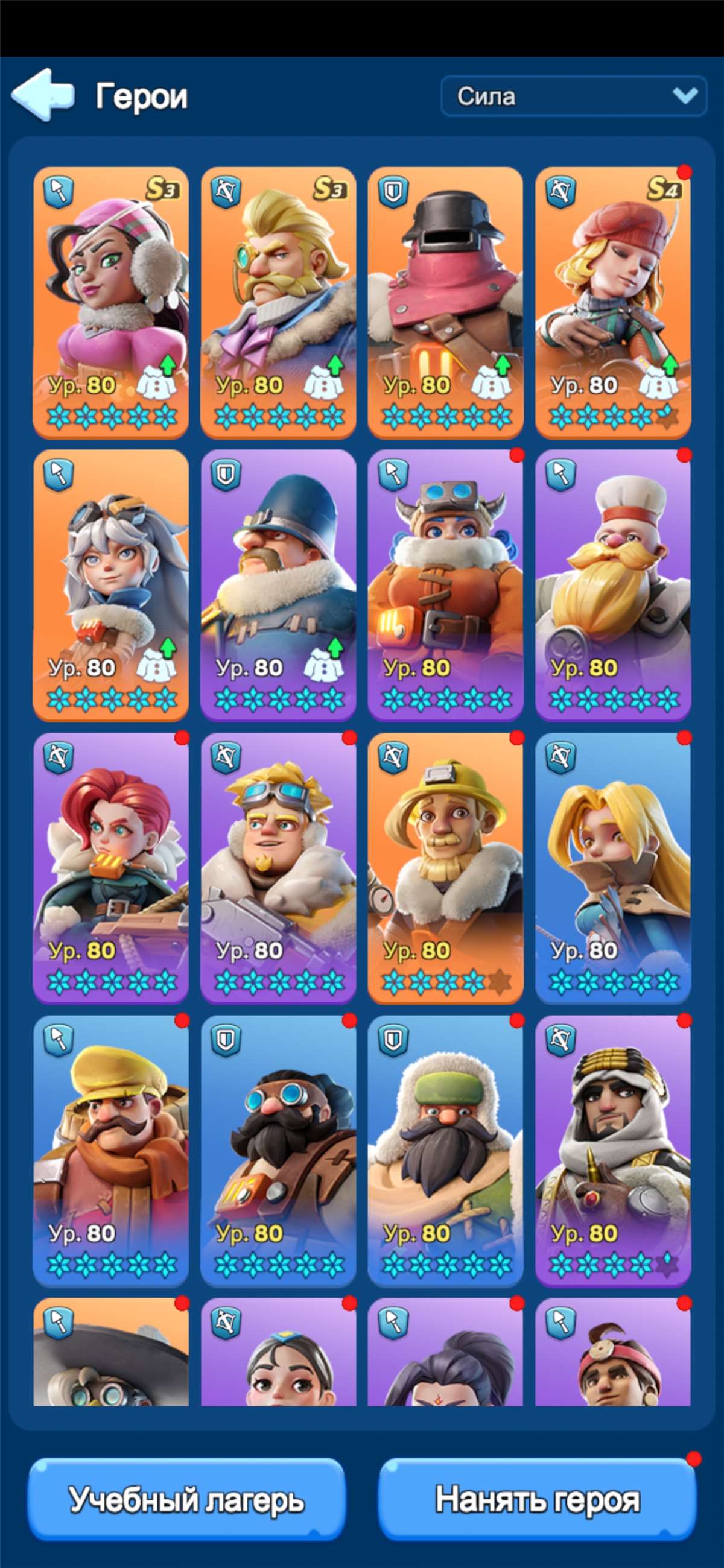The width and height of the screenshot is (724, 1568).
Task: Select the black-bearded hero with blue goggles
Action: [278, 1151]
